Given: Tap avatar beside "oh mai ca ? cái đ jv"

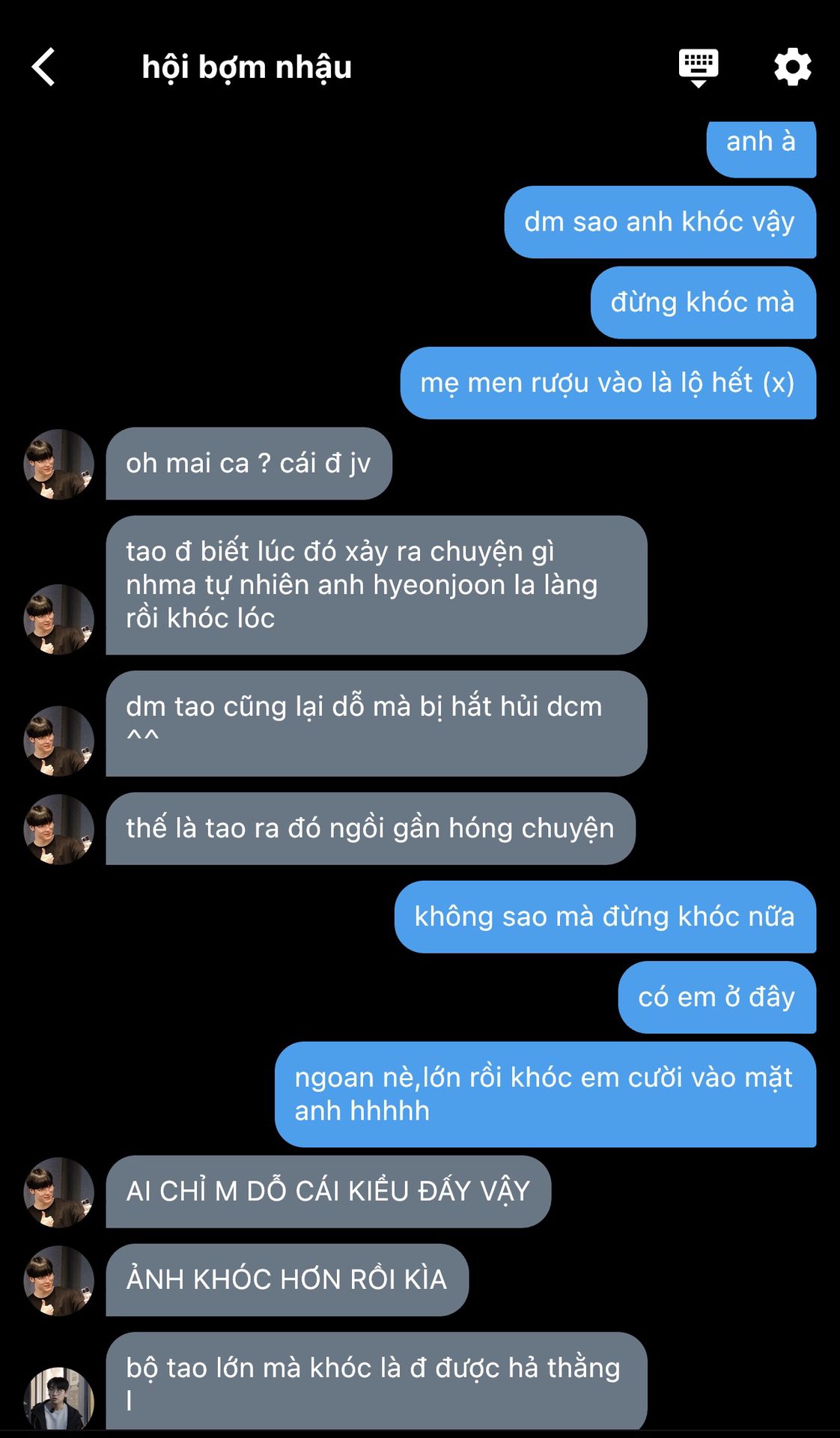Looking at the screenshot, I should (59, 464).
